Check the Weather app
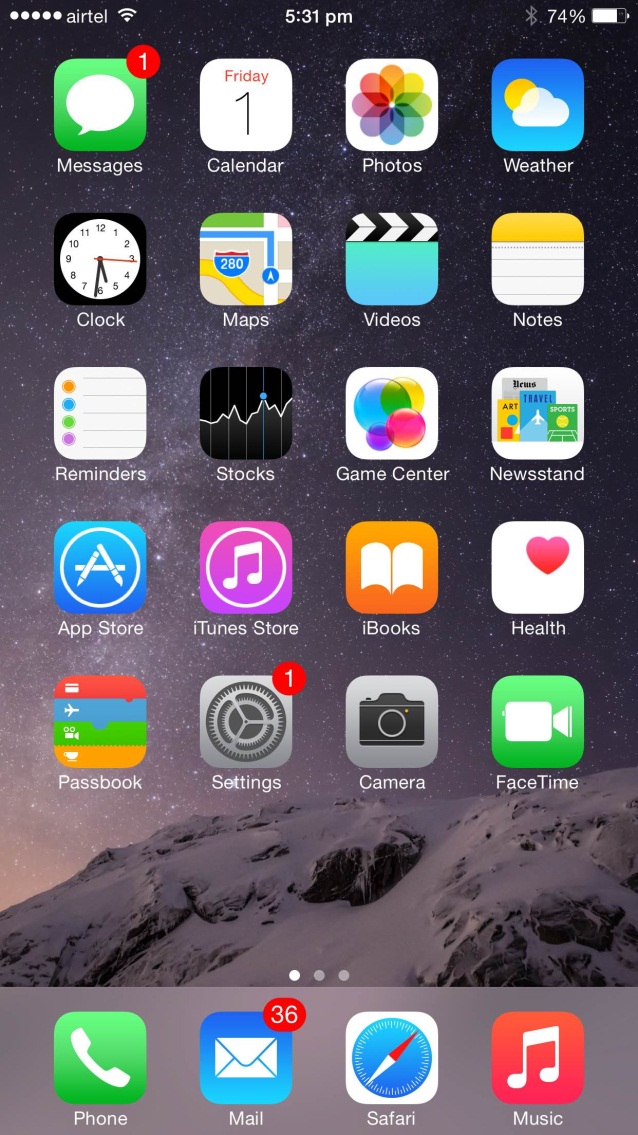The width and height of the screenshot is (638, 1135). point(538,105)
